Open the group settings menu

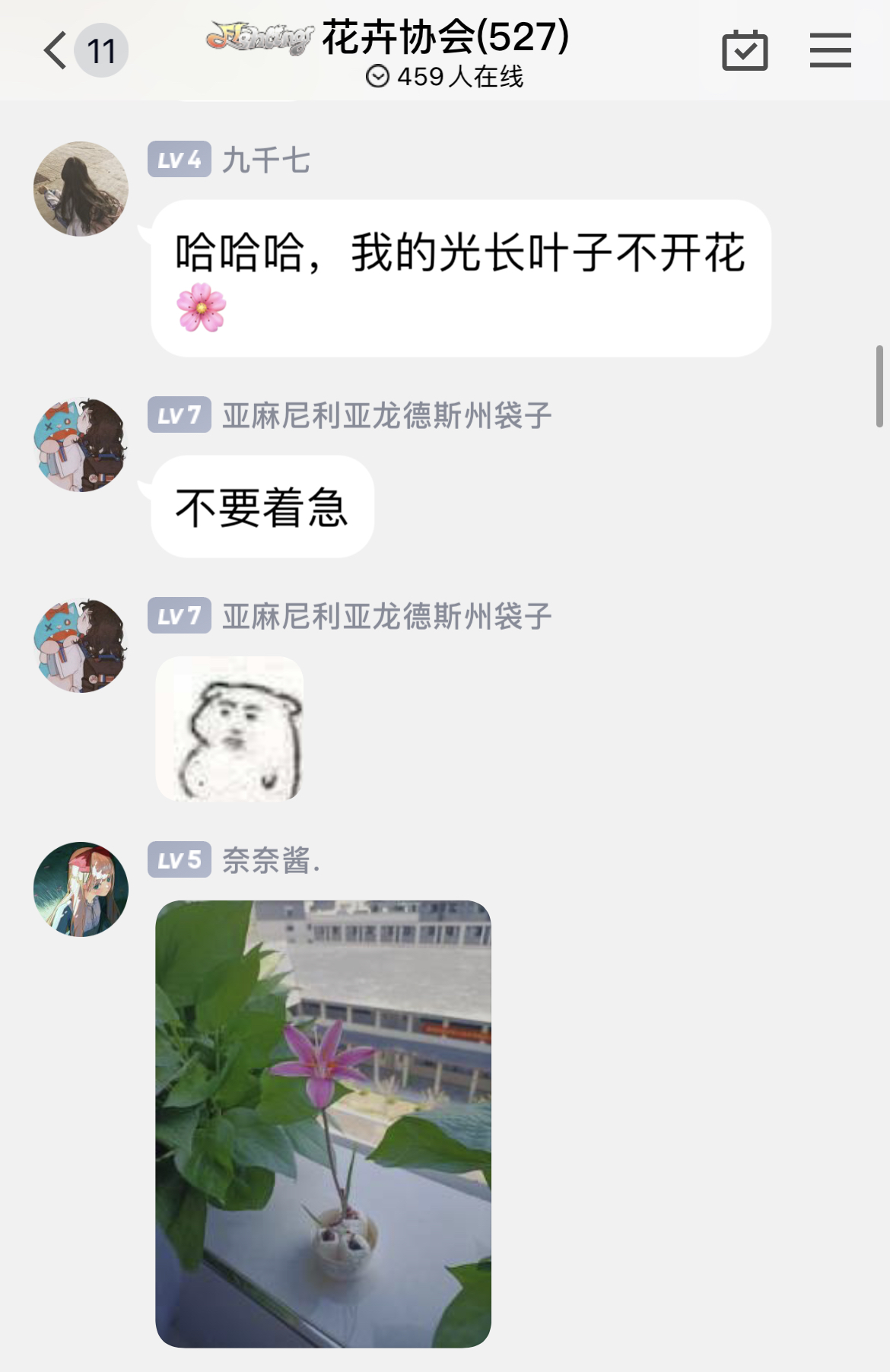point(830,51)
